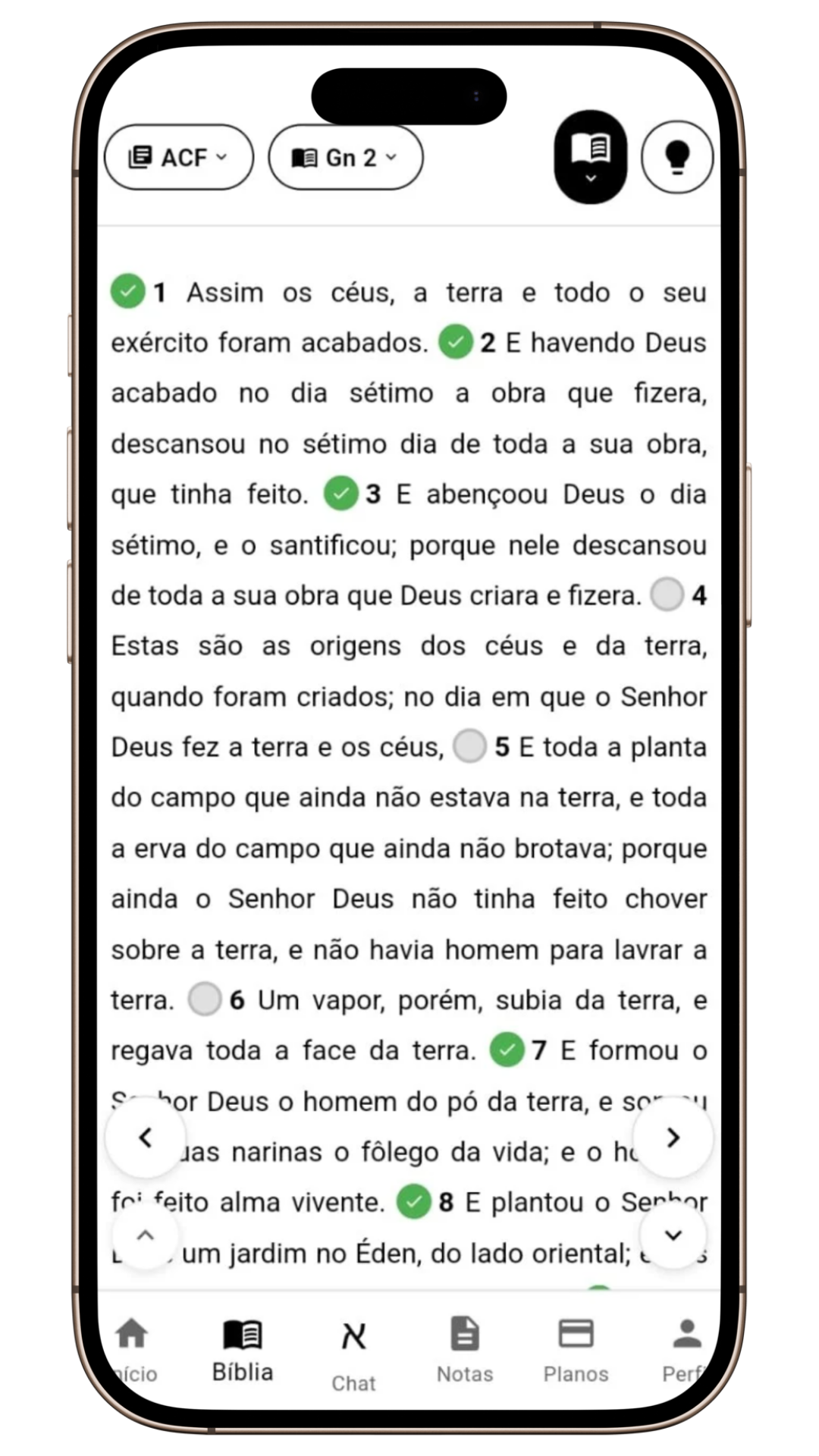Open the Planos tab
Screen dimensions: 819x1456
pos(576,1350)
